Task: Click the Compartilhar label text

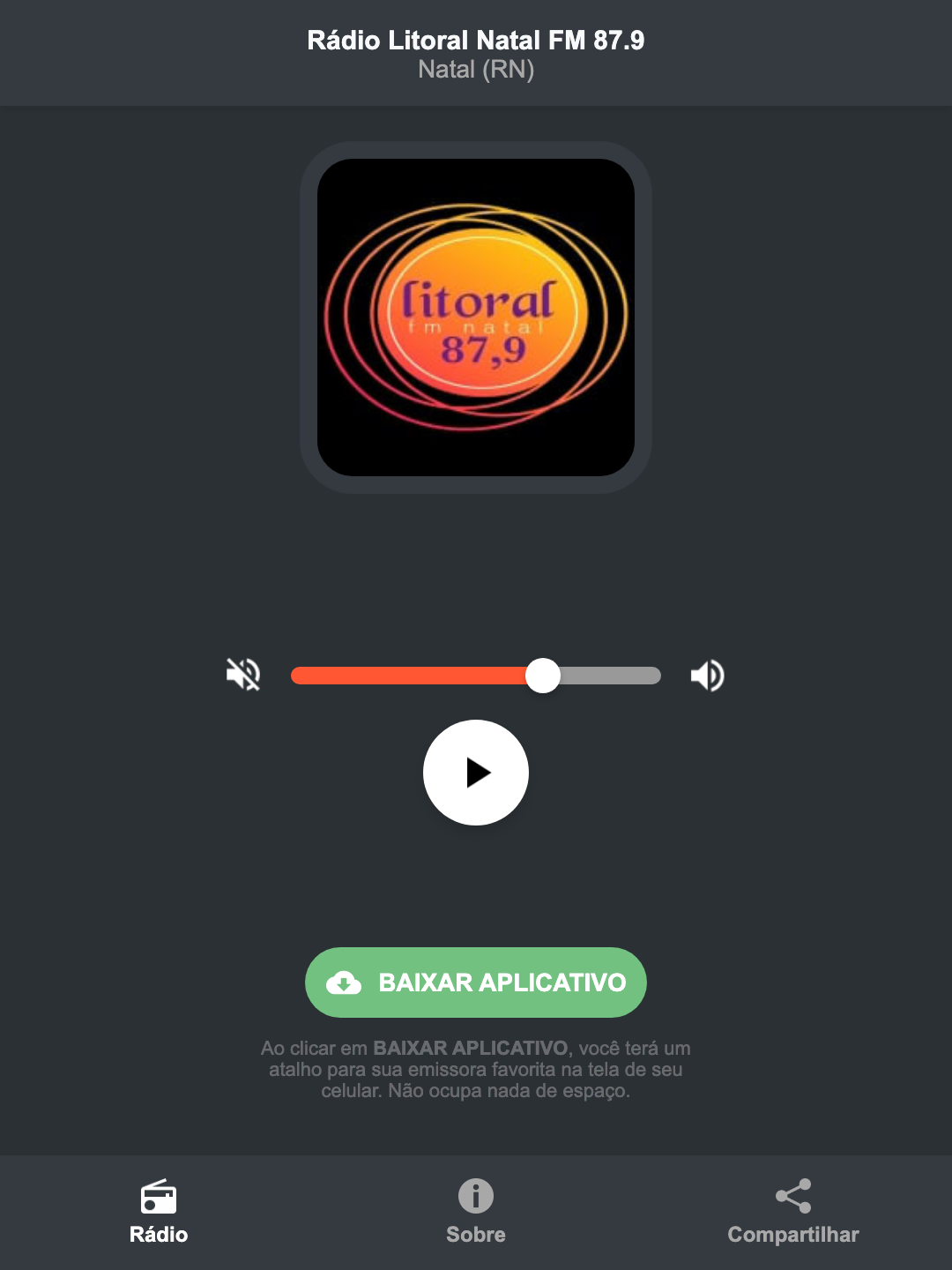Action: click(x=792, y=1235)
